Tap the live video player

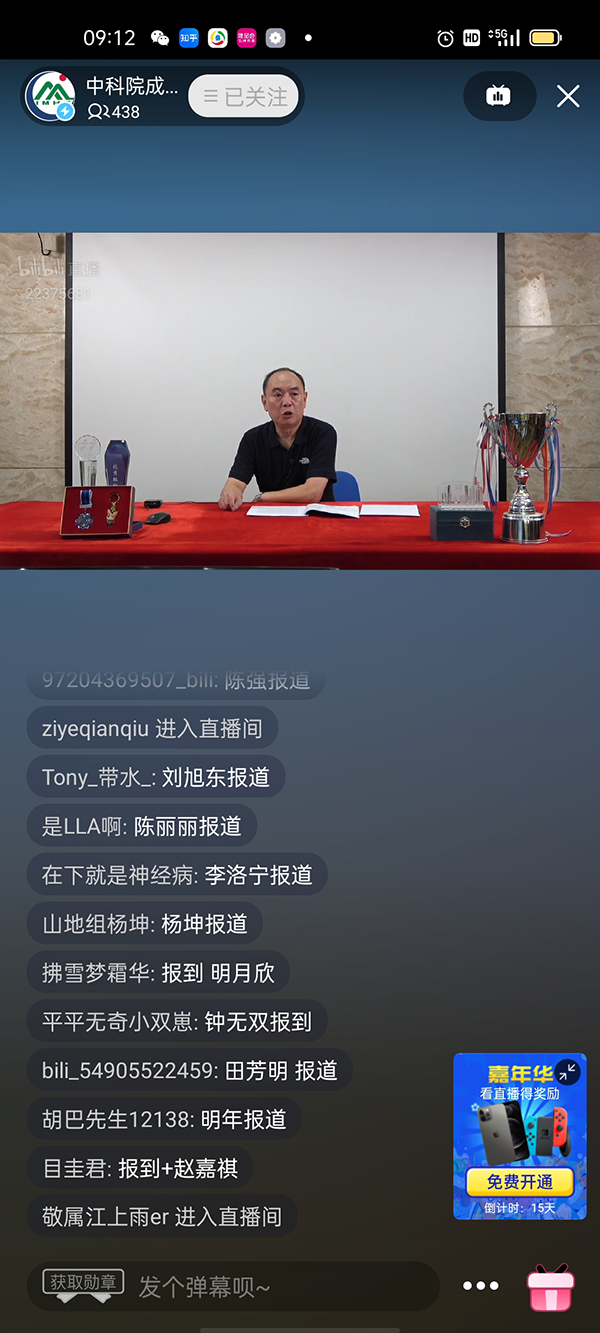[300, 400]
